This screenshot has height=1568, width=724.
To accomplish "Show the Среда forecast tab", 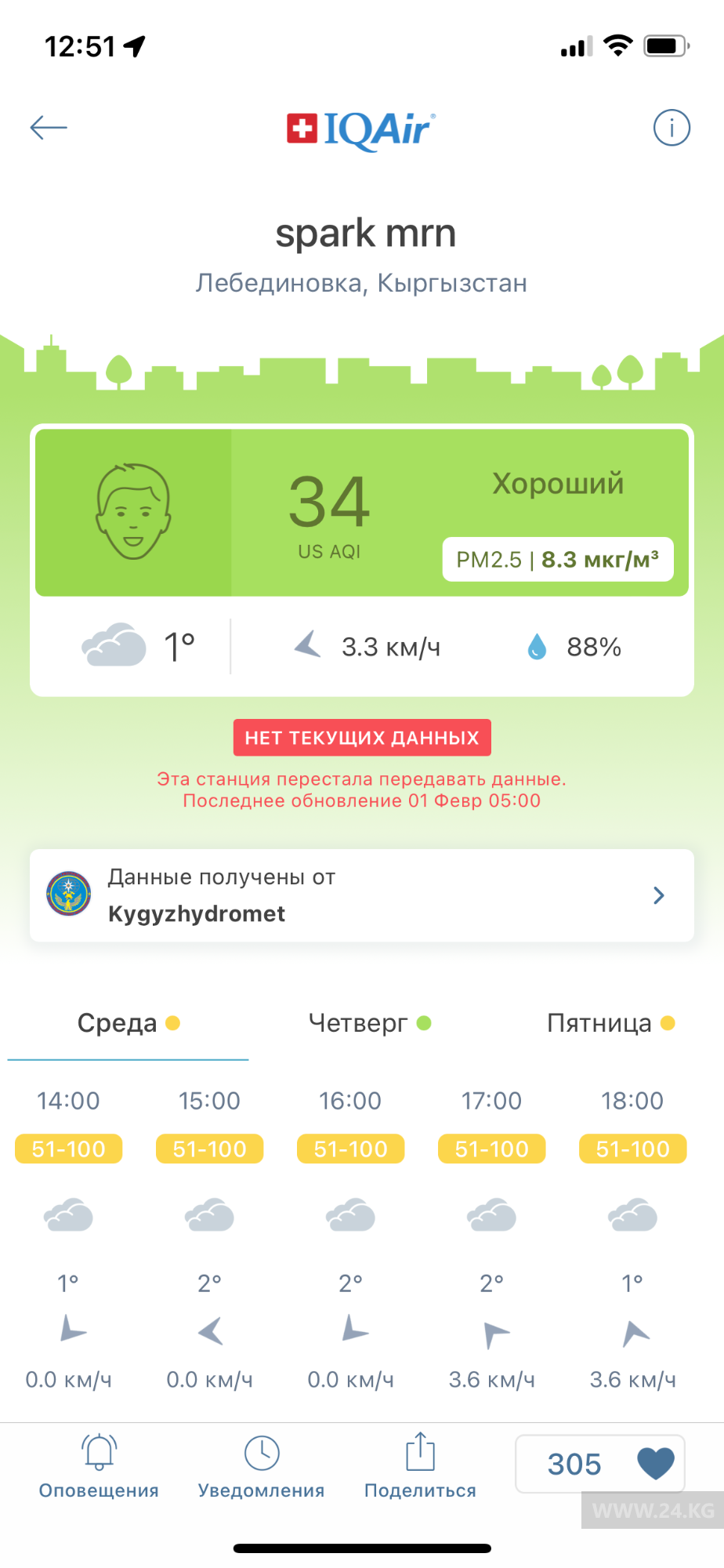I will (x=128, y=1023).
